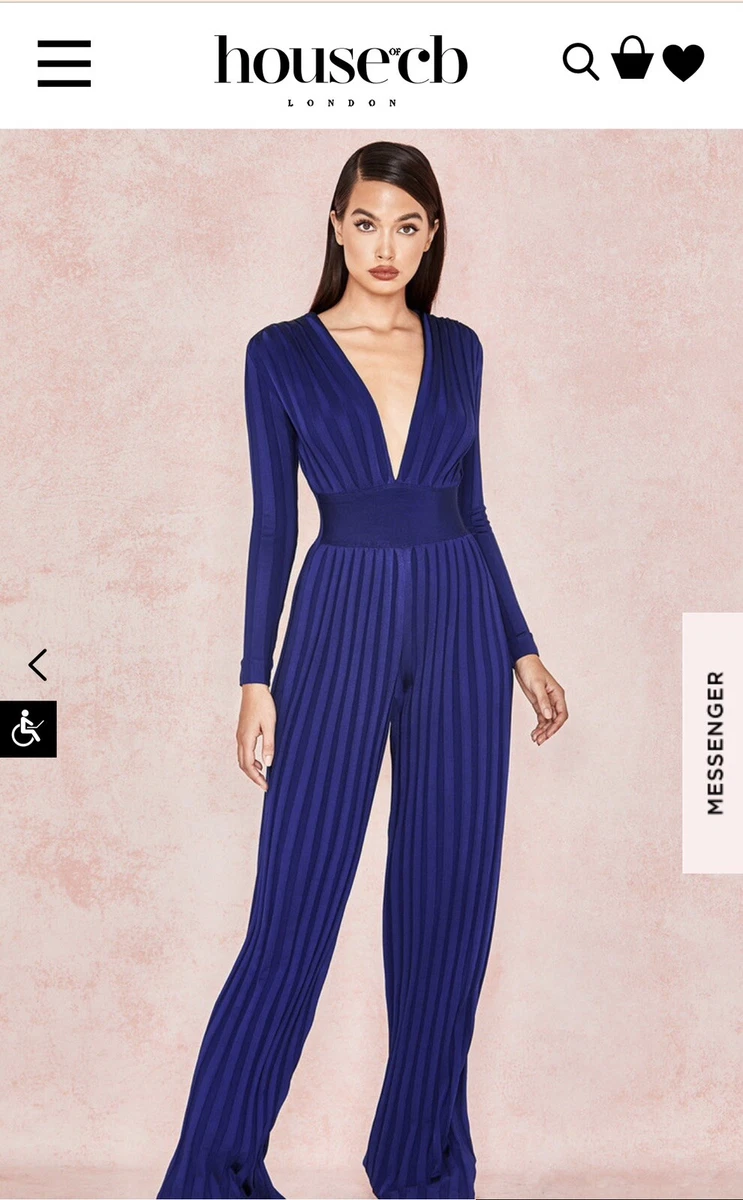Tap the House of CB logo
The height and width of the screenshot is (1200, 743).
point(341,69)
